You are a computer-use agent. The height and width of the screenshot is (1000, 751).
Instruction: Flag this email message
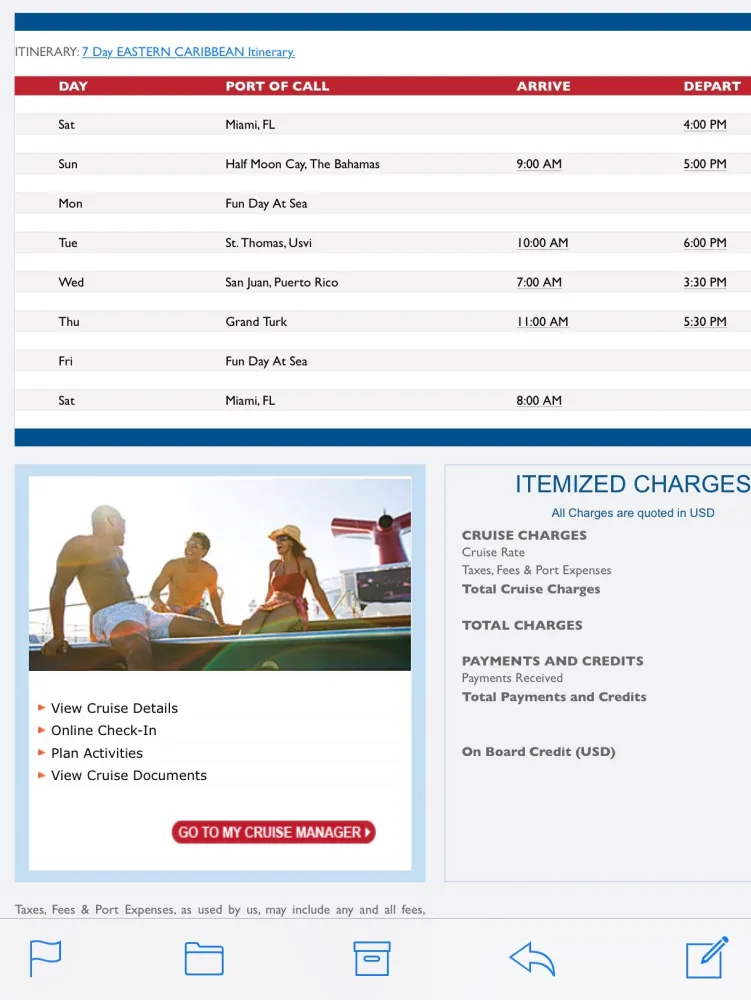click(x=45, y=958)
